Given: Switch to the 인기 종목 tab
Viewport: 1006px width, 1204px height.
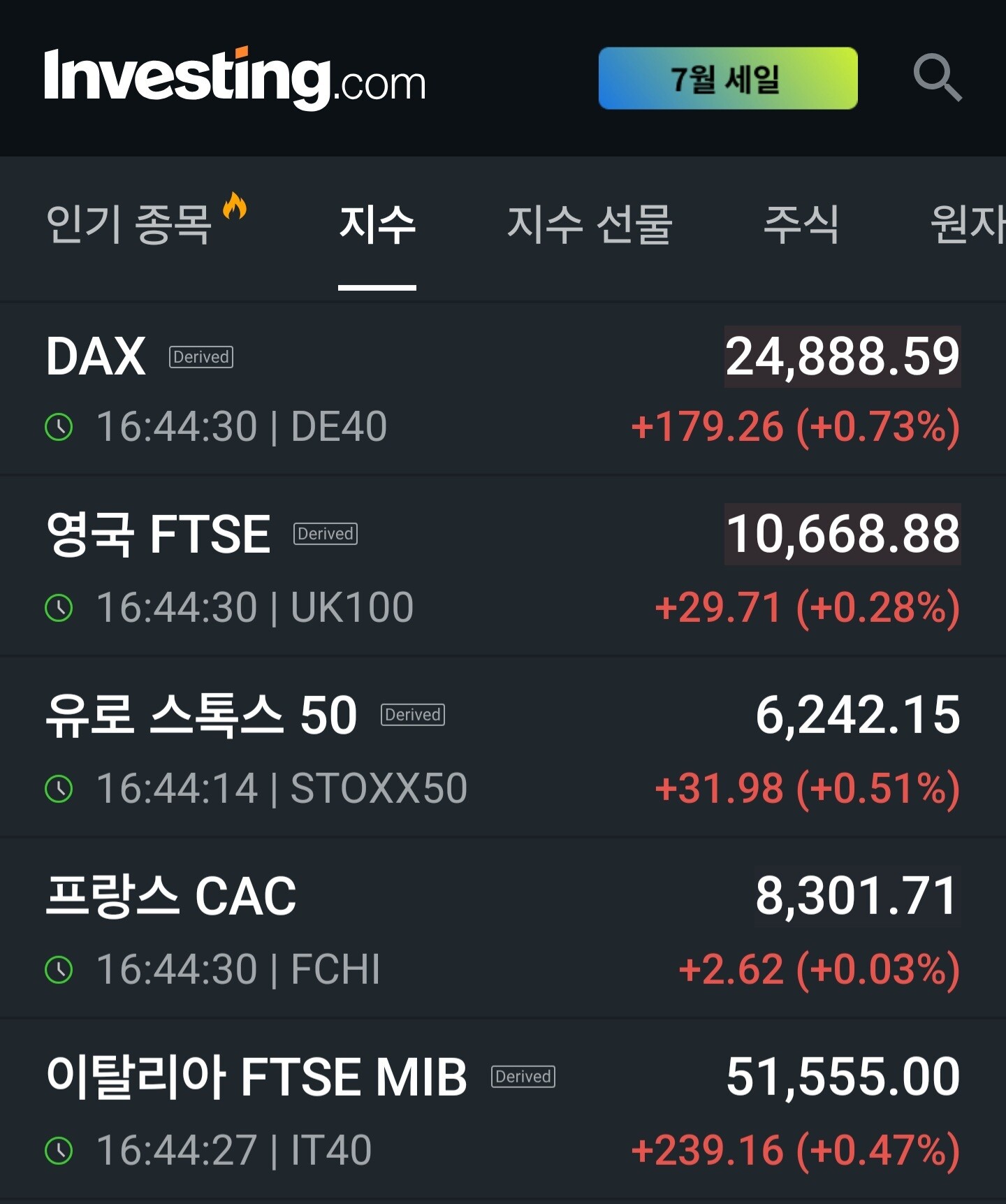Looking at the screenshot, I should tap(146, 223).
